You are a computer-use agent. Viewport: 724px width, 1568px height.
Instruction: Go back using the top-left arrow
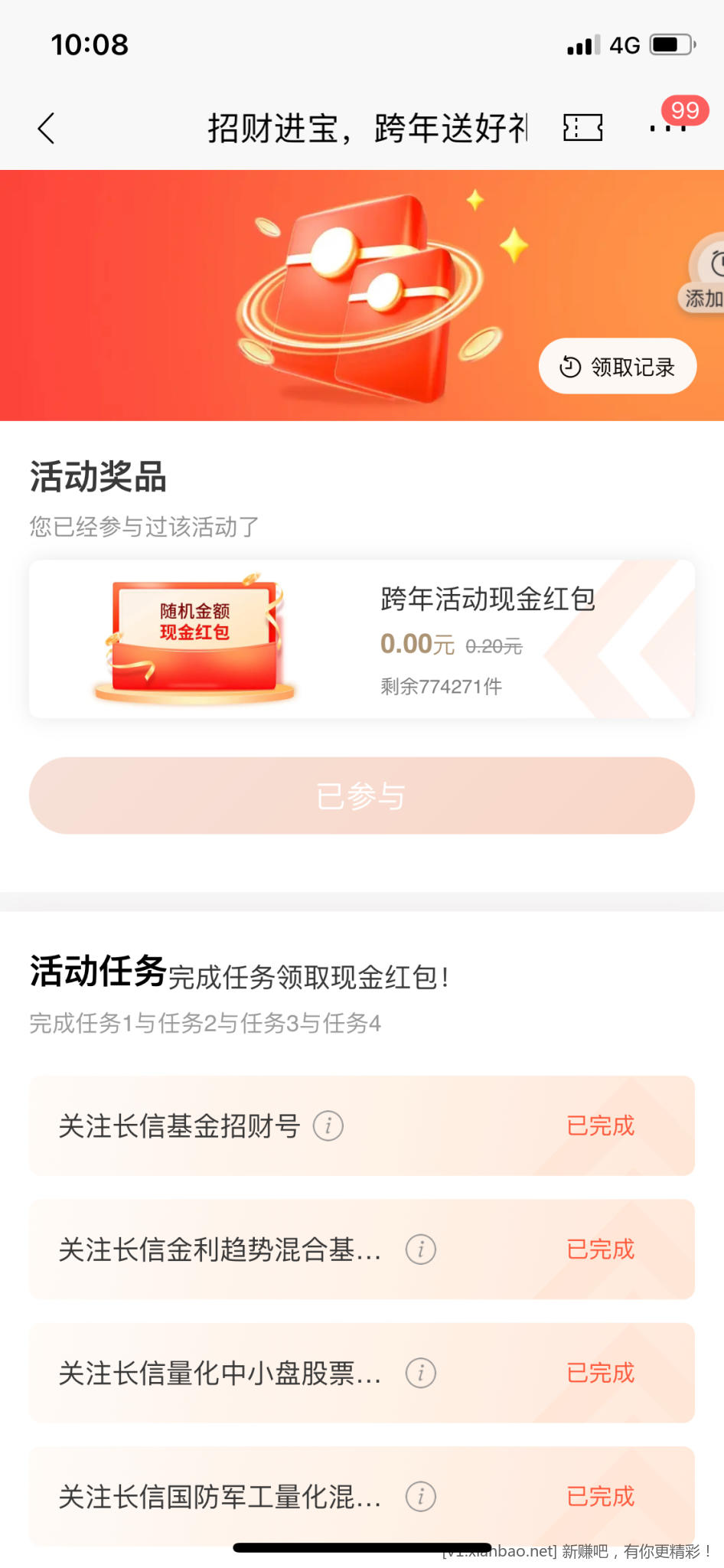pos(47,128)
